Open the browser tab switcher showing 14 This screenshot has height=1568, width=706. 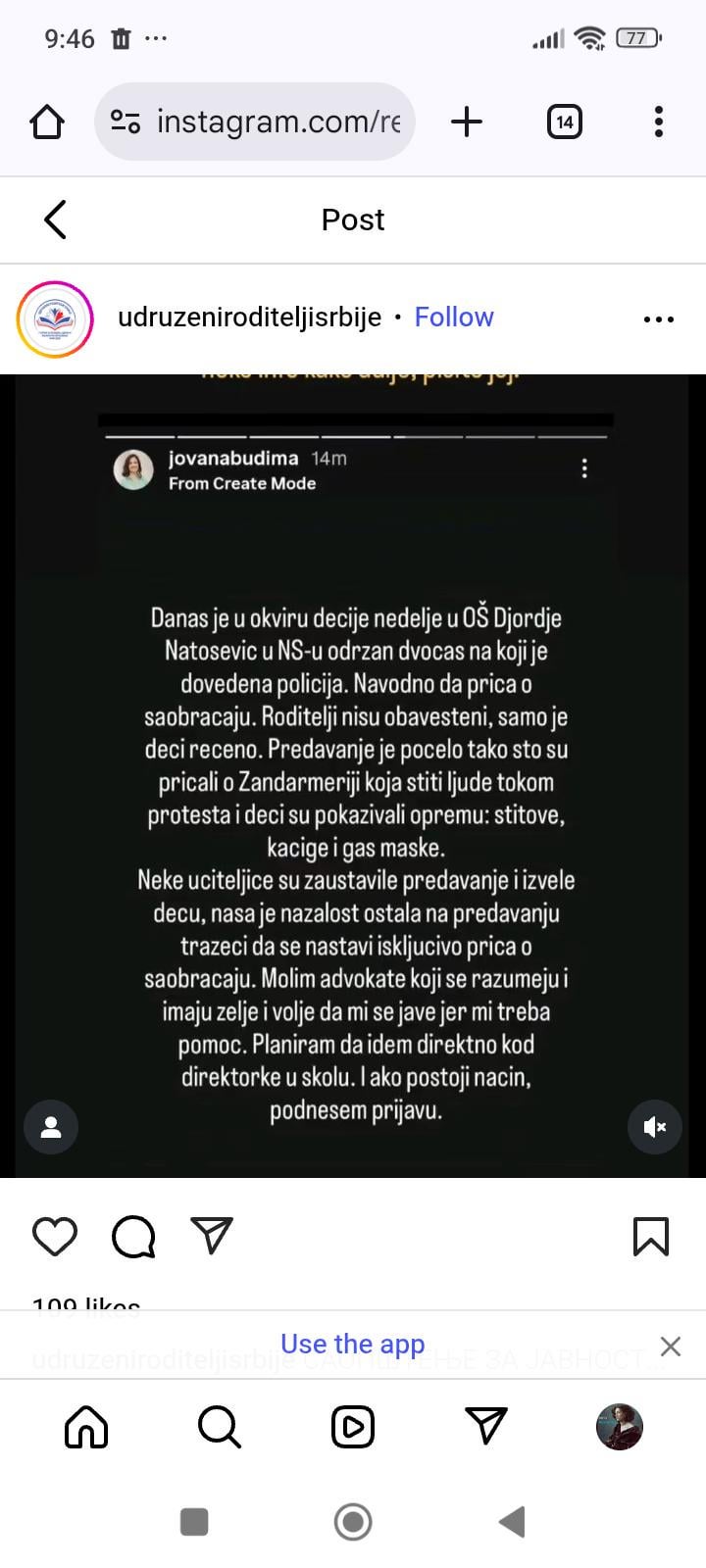(564, 122)
